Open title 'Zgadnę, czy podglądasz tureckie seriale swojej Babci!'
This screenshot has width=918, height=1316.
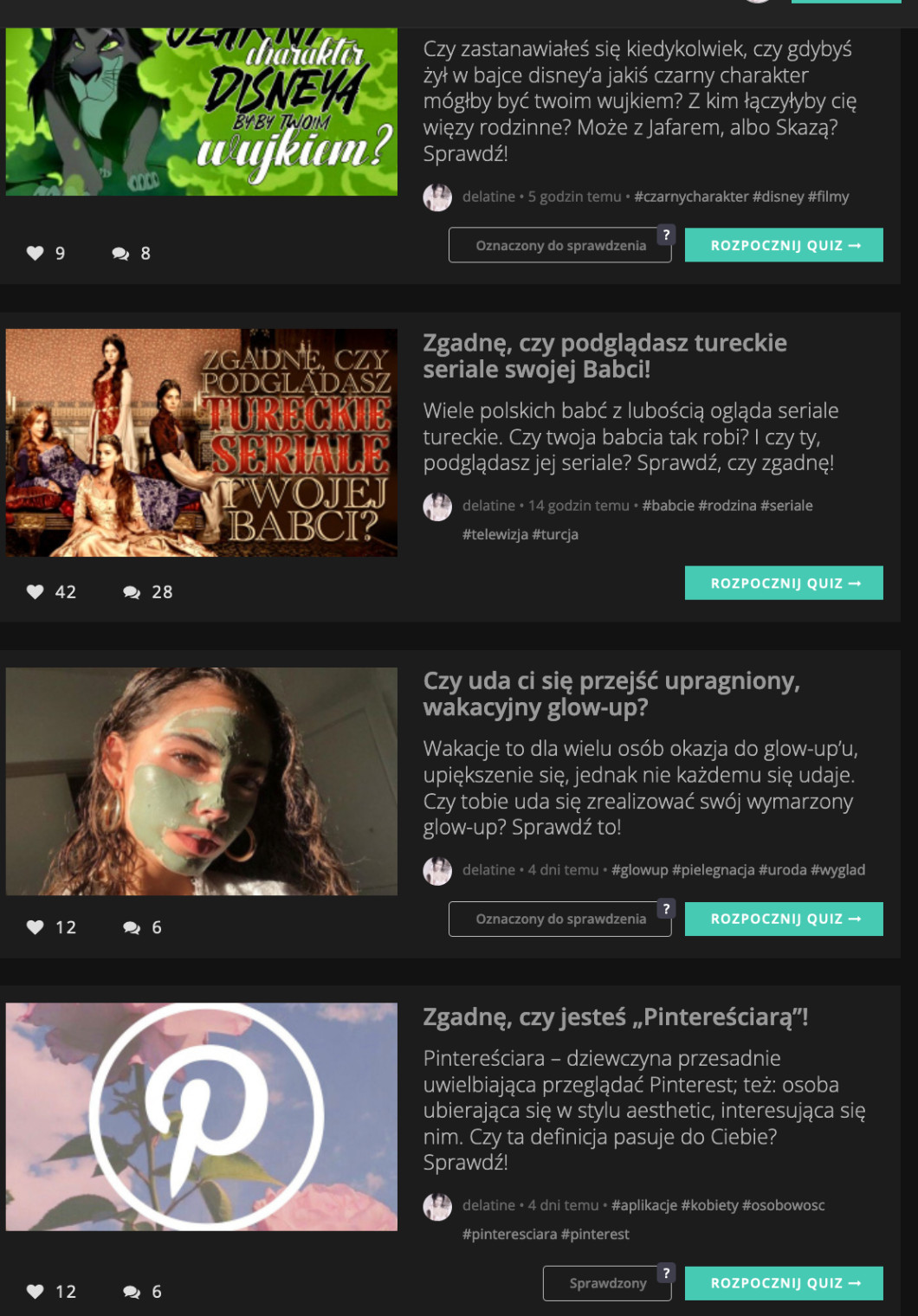[604, 356]
